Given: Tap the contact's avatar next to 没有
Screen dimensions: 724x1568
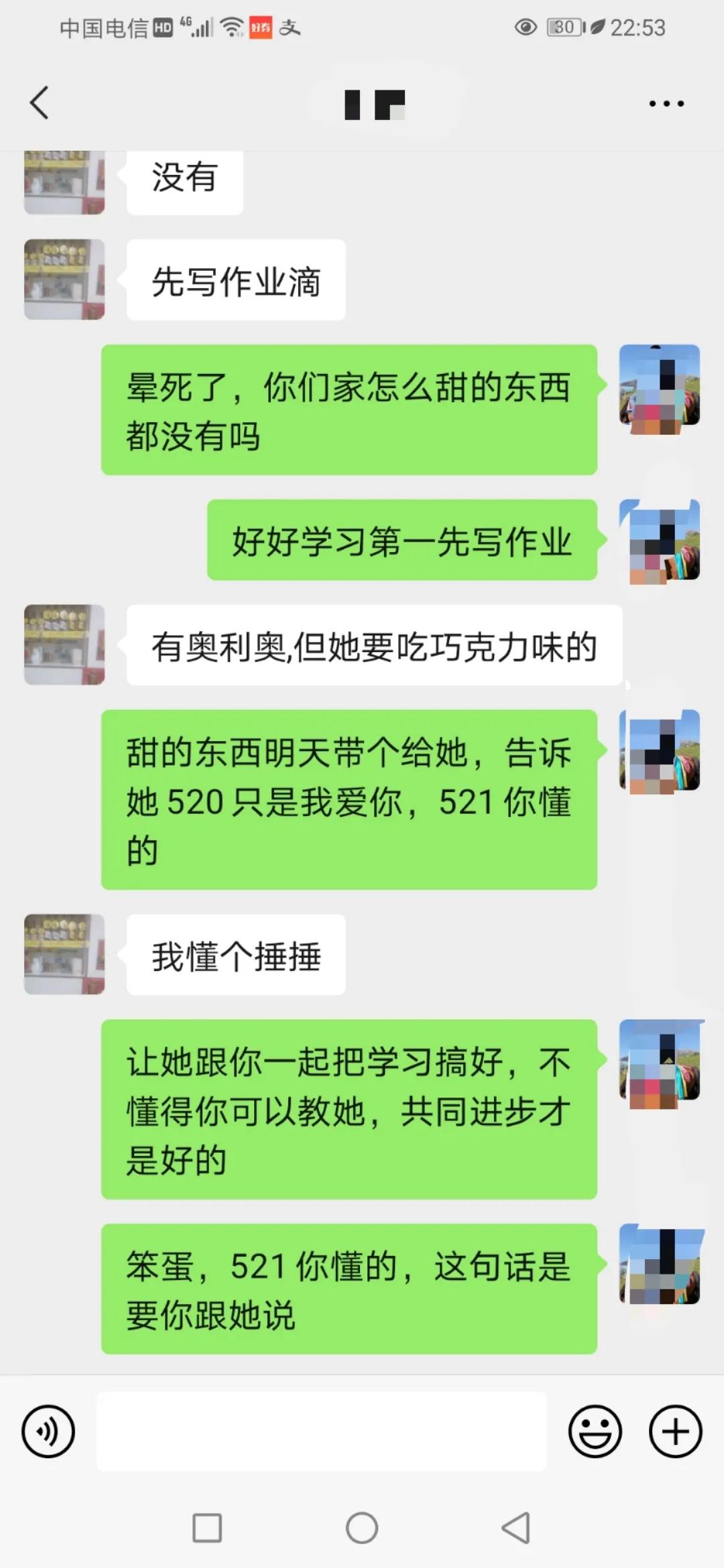Looking at the screenshot, I should [64, 182].
